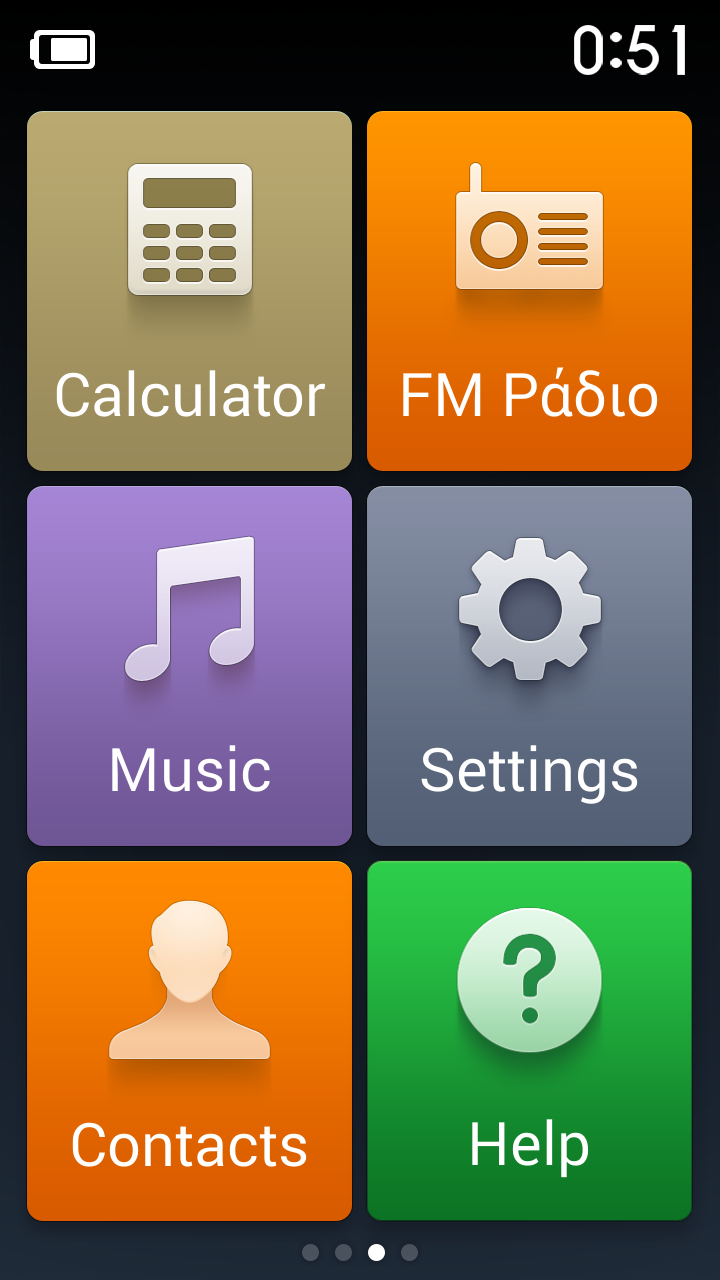Viewport: 720px width, 1280px height.
Task: Open the Calculator app
Action: pyautogui.click(x=189, y=291)
